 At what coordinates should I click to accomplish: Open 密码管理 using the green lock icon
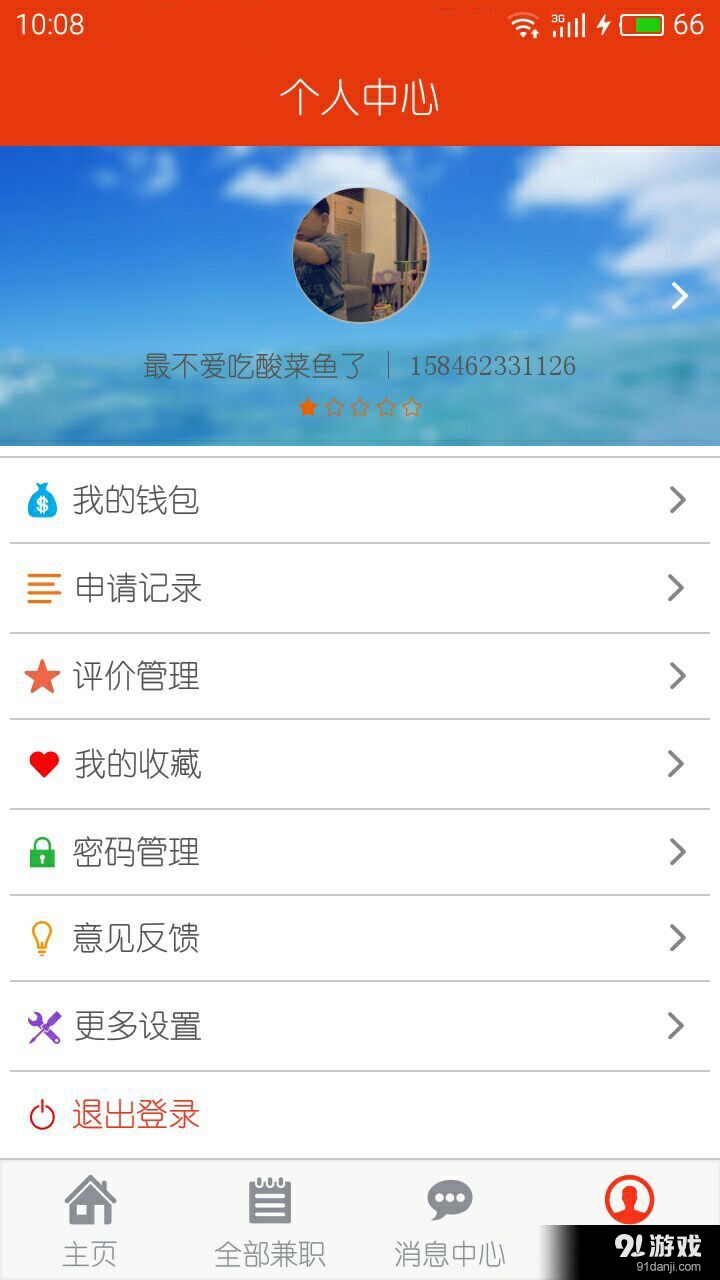[x=41, y=852]
